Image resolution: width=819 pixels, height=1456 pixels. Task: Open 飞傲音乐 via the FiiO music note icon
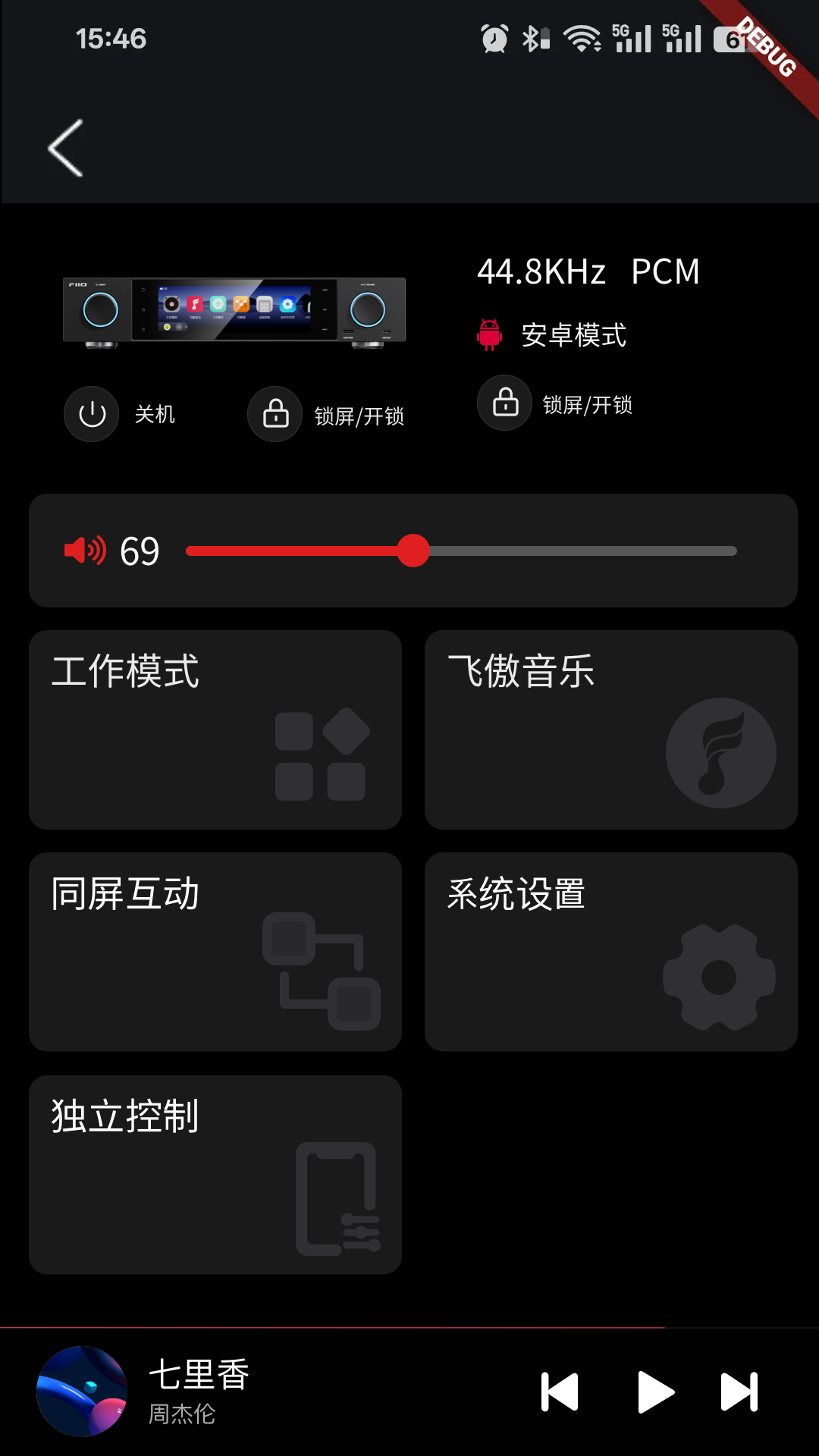coord(721,751)
